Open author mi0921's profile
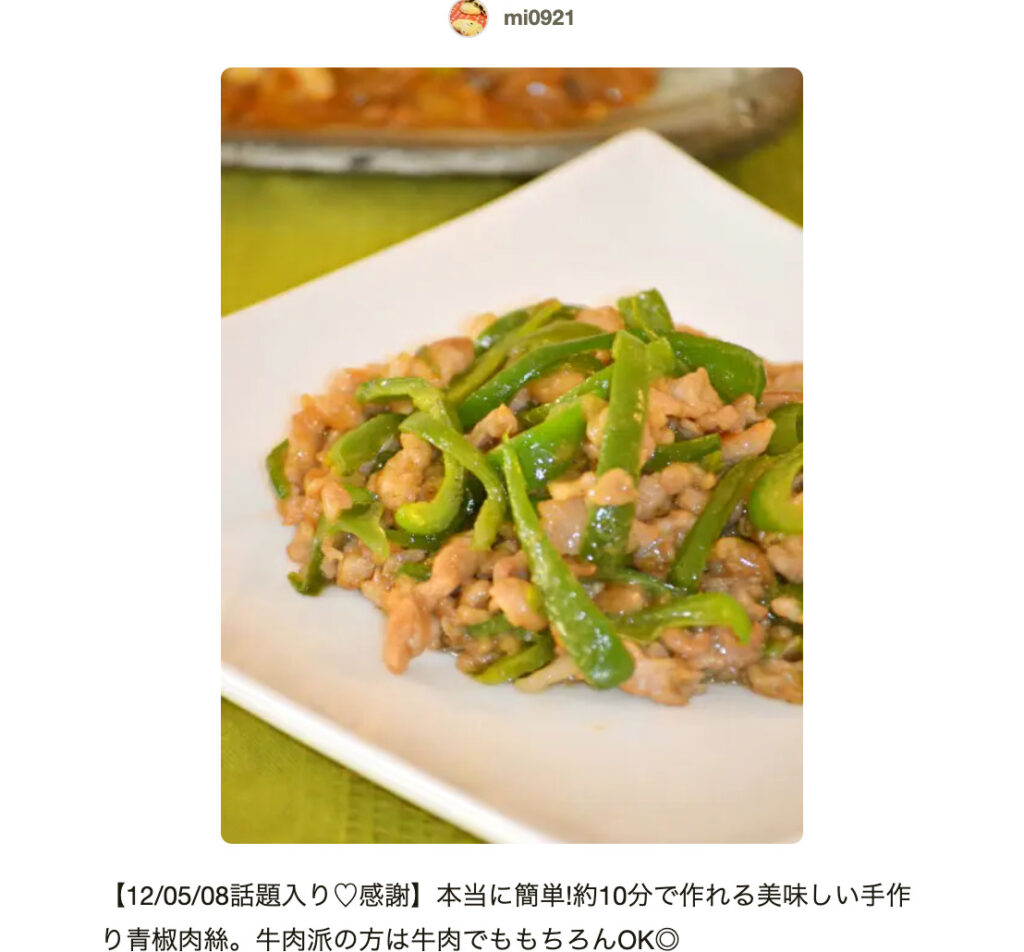1024x952 pixels. point(537,18)
